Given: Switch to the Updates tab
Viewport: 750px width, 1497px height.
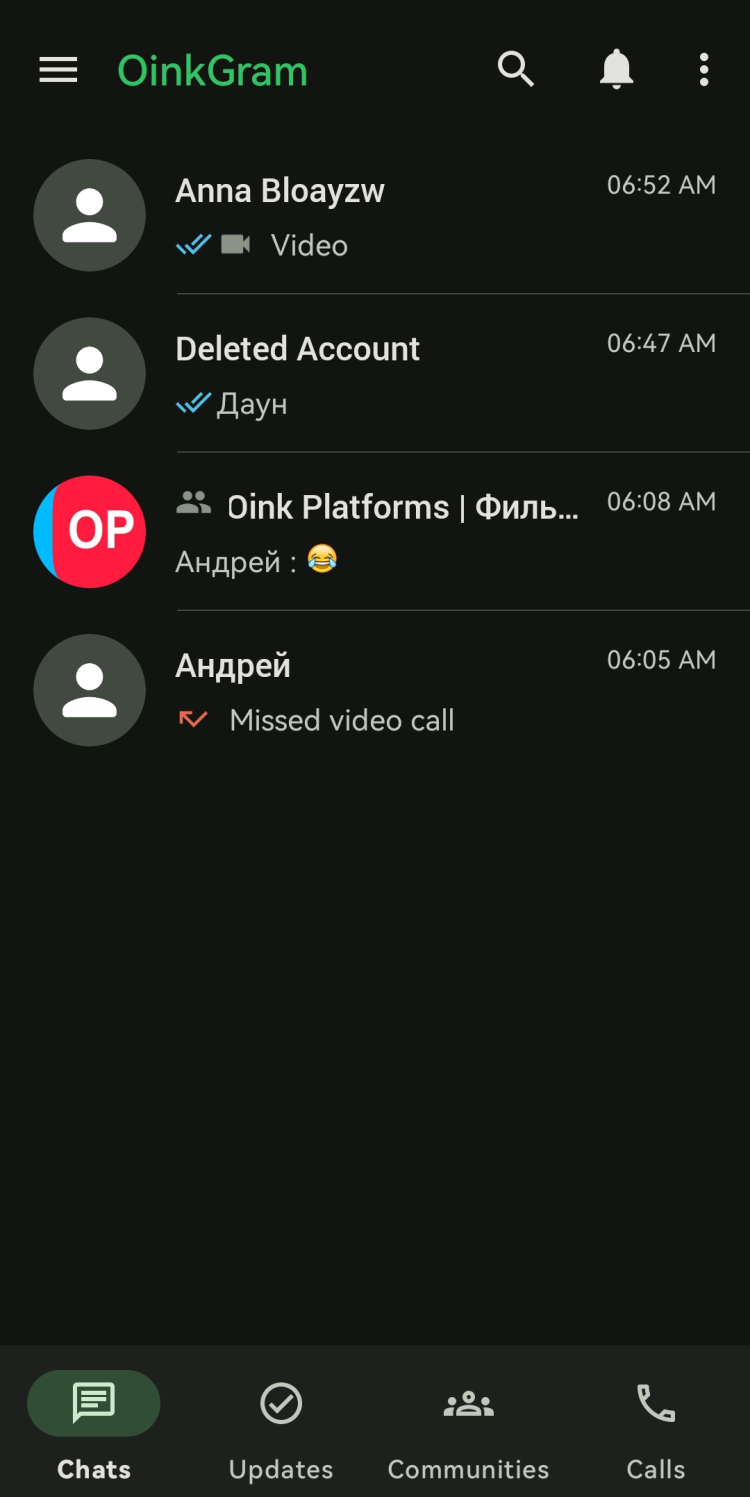Looking at the screenshot, I should point(281,1424).
